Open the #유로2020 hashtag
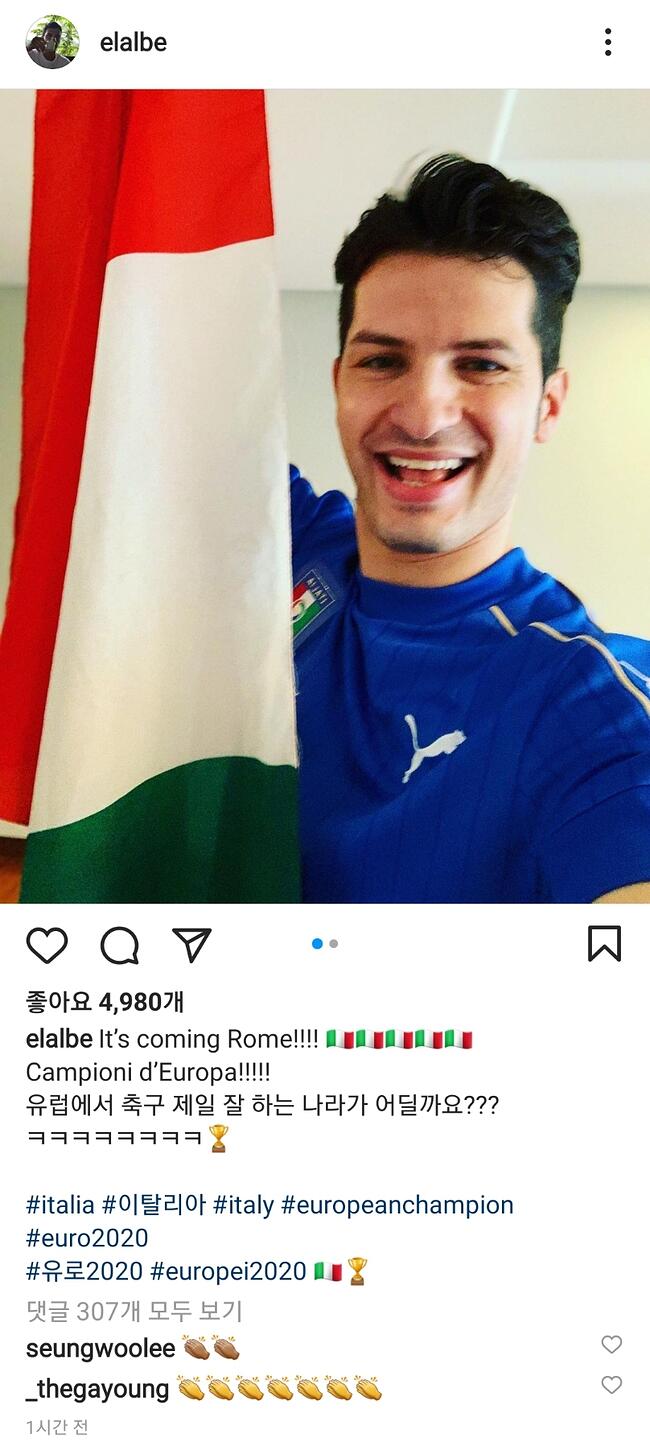Screen dimensions: 650x1442 (x=84, y=1271)
